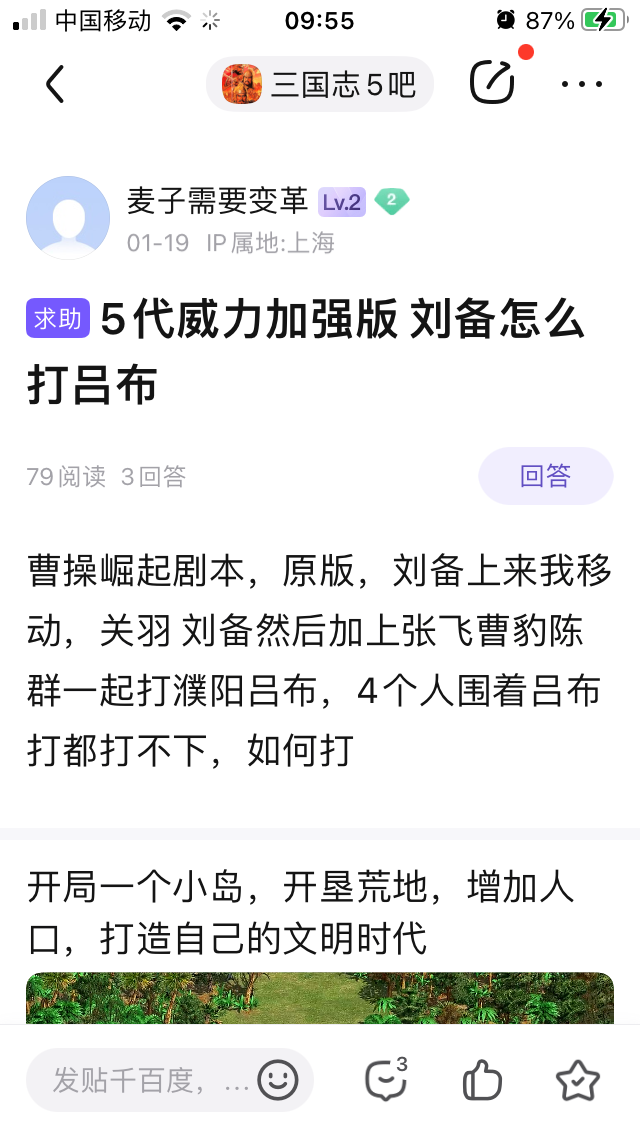Focus the 发贴千百度 reply input field
The image size is (640, 1136).
[x=150, y=1080]
